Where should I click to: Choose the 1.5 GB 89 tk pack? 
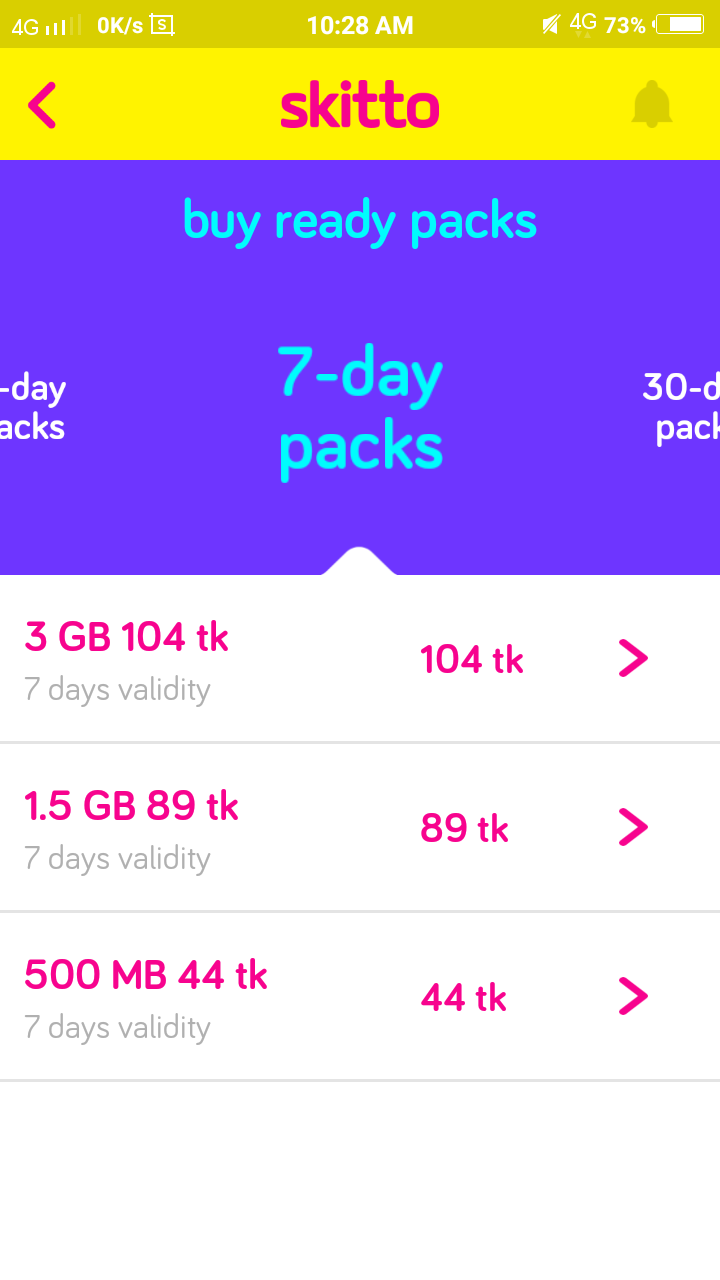coord(360,828)
